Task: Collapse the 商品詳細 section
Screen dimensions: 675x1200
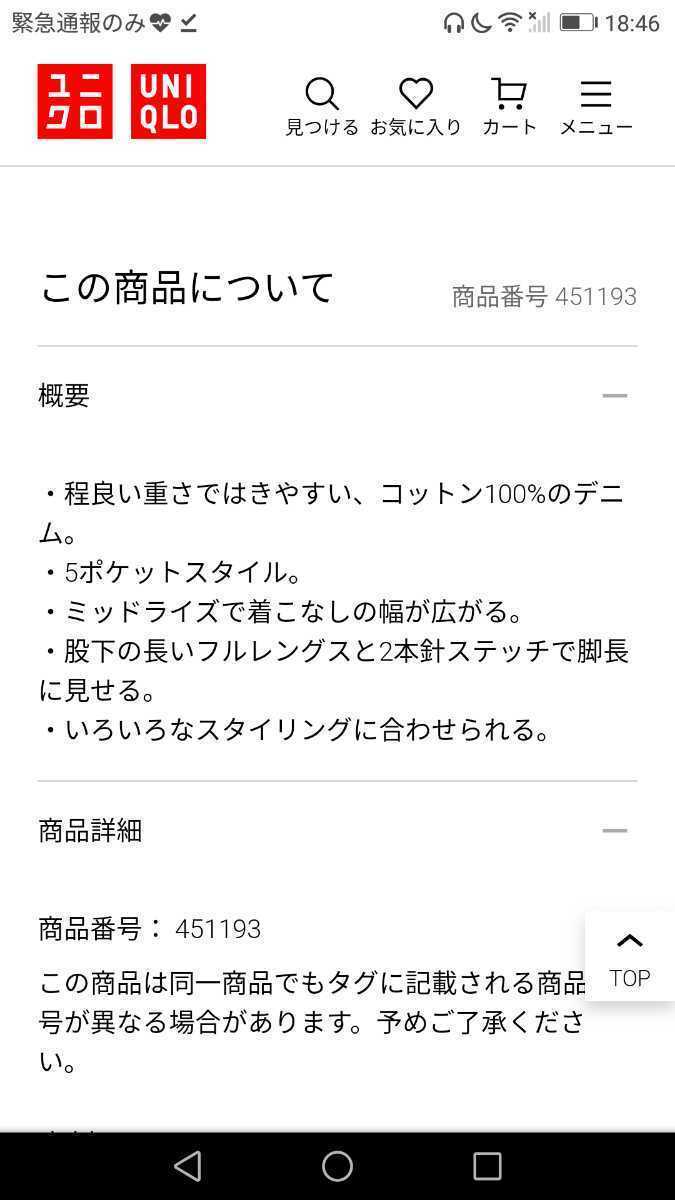Action: (614, 830)
